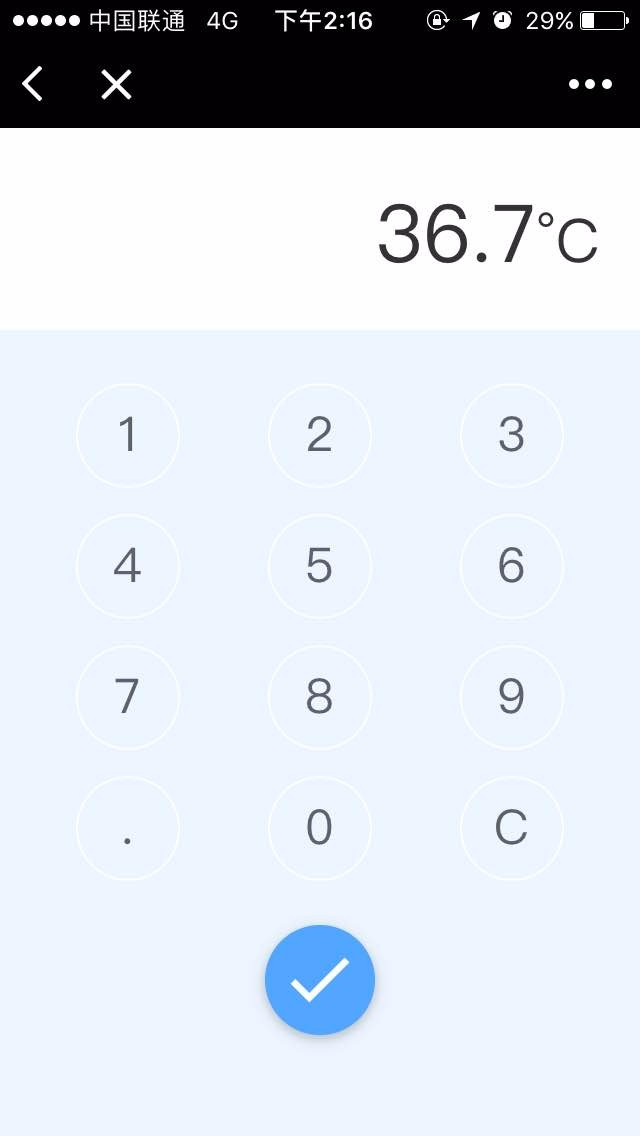Clear the temperature with the C key
The image size is (640, 1136).
point(512,828)
